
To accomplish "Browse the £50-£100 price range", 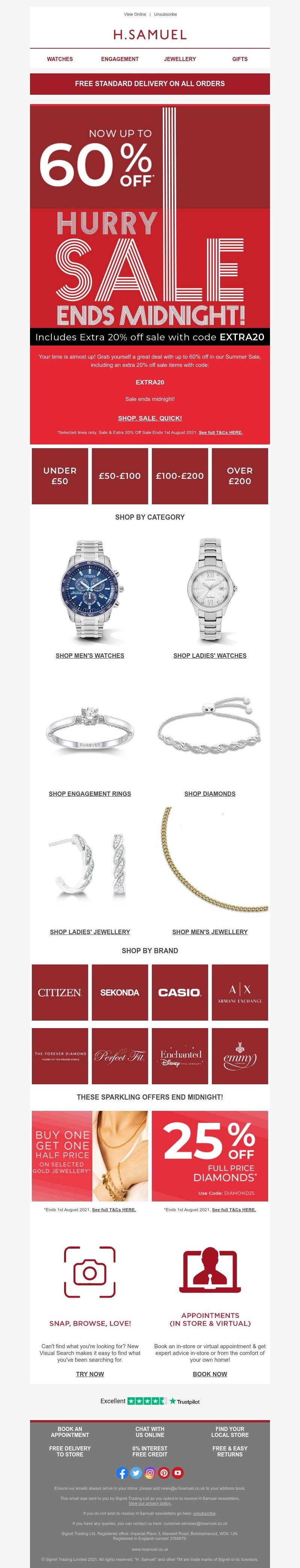I will tap(120, 476).
